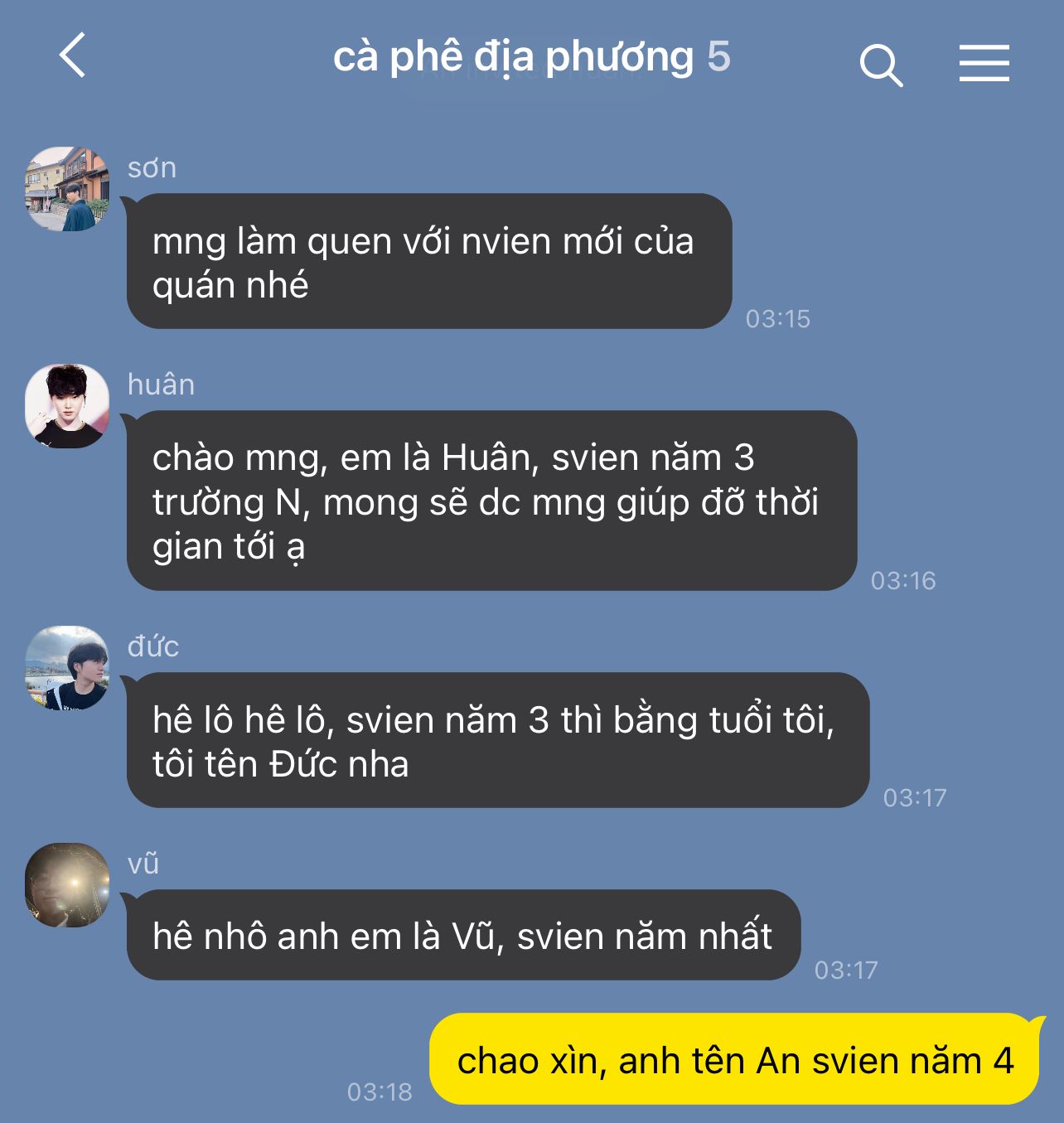Image resolution: width=1064 pixels, height=1123 pixels.
Task: View huân's profile avatar
Action: 67,406
